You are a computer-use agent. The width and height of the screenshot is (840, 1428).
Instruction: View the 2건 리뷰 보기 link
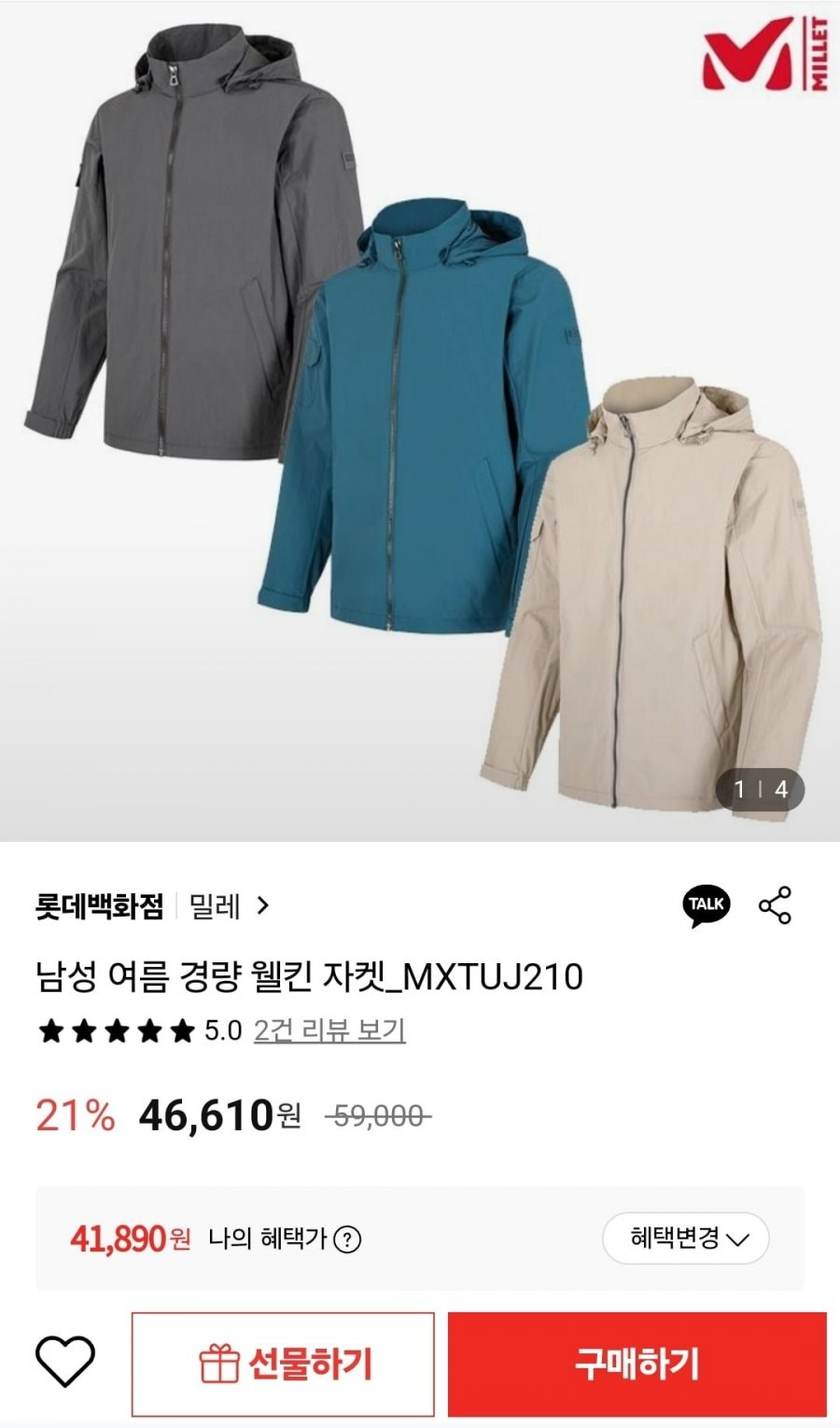tap(329, 1030)
